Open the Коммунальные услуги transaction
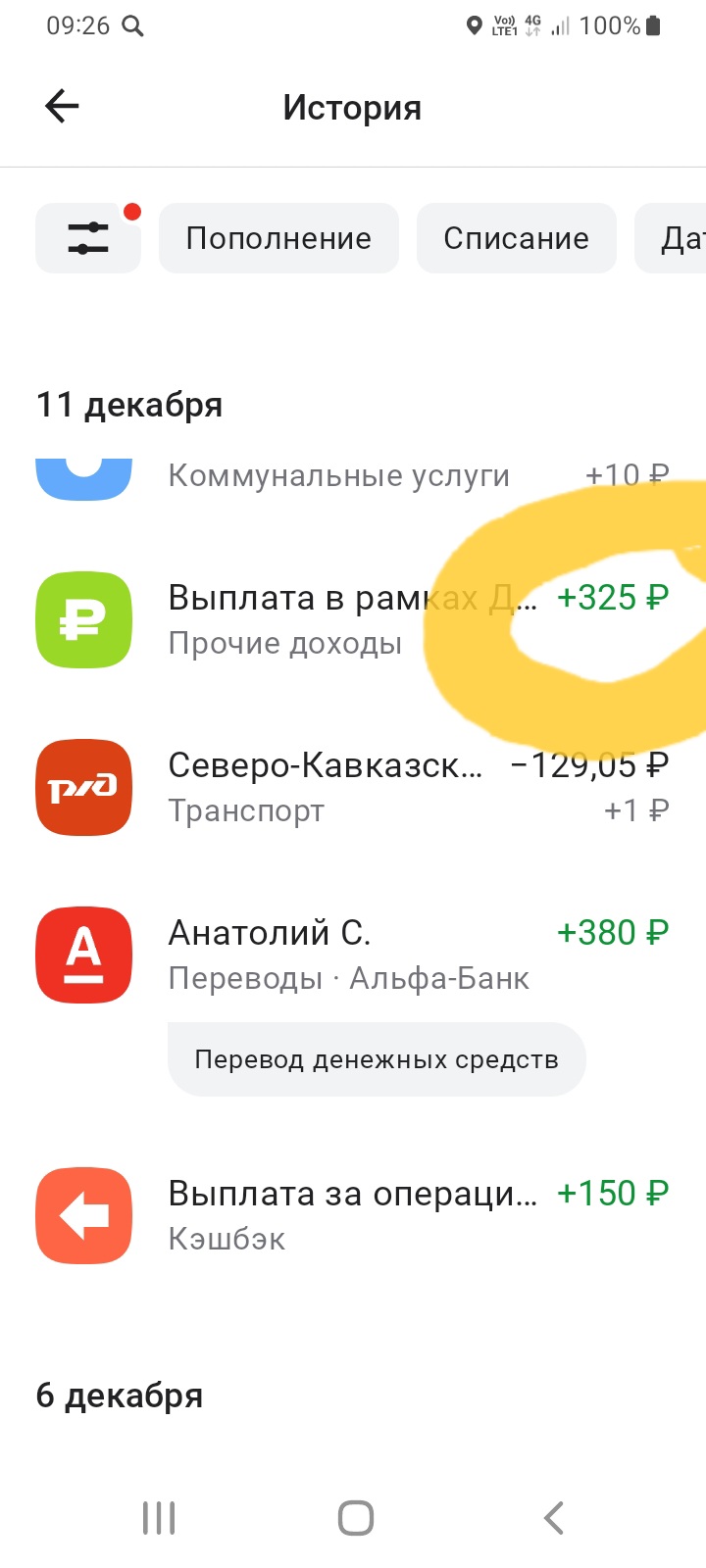Viewport: 706px width, 1568px height. tap(338, 476)
